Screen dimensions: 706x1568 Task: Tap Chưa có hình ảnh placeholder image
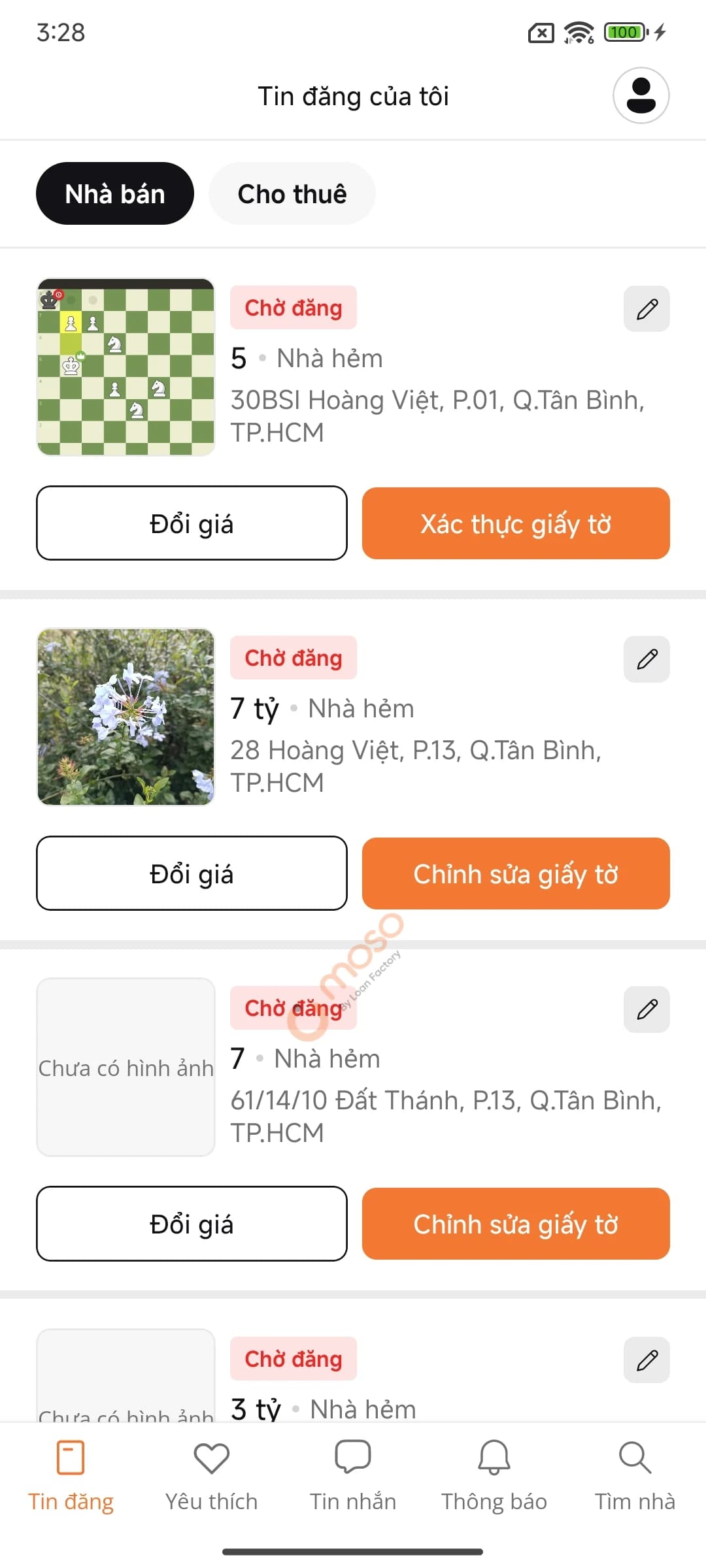126,1067
